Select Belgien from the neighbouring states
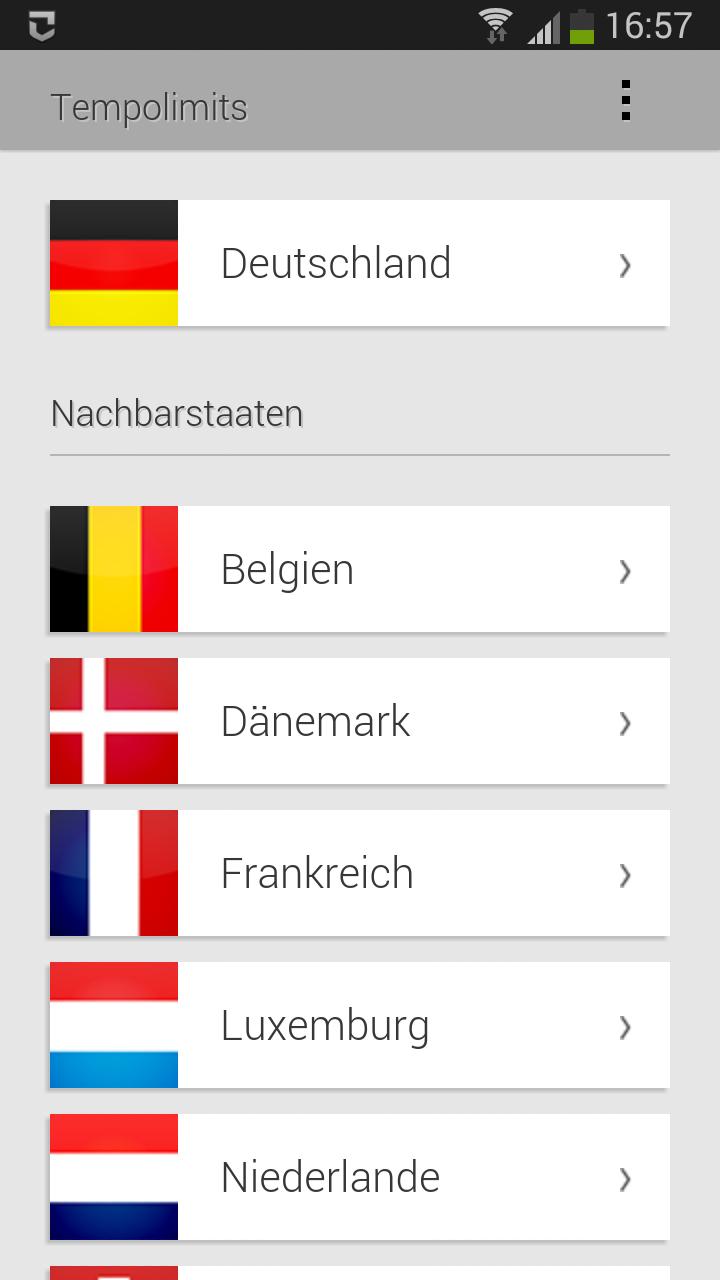720x1280 pixels. [x=360, y=569]
